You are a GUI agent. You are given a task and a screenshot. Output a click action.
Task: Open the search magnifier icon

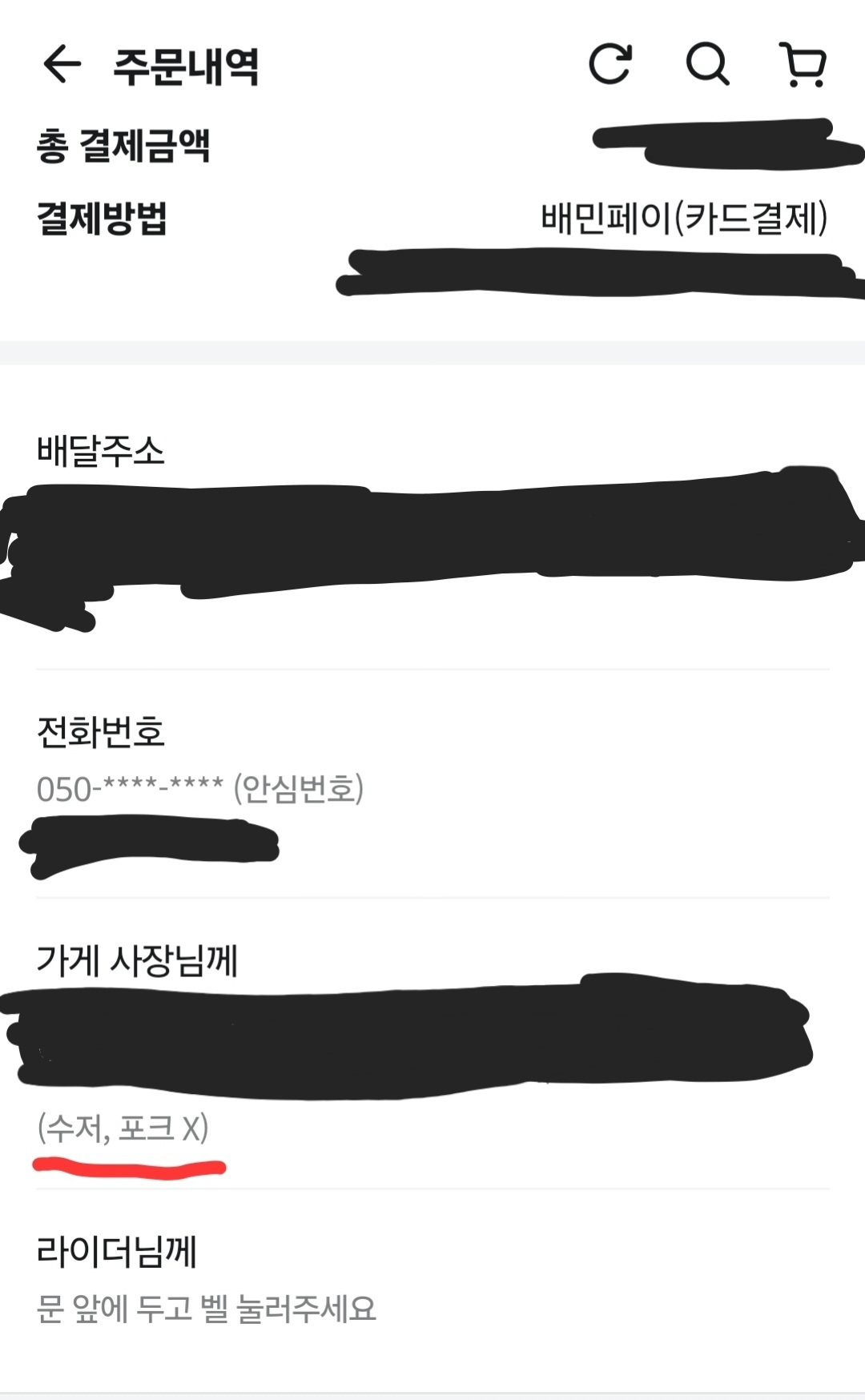708,63
